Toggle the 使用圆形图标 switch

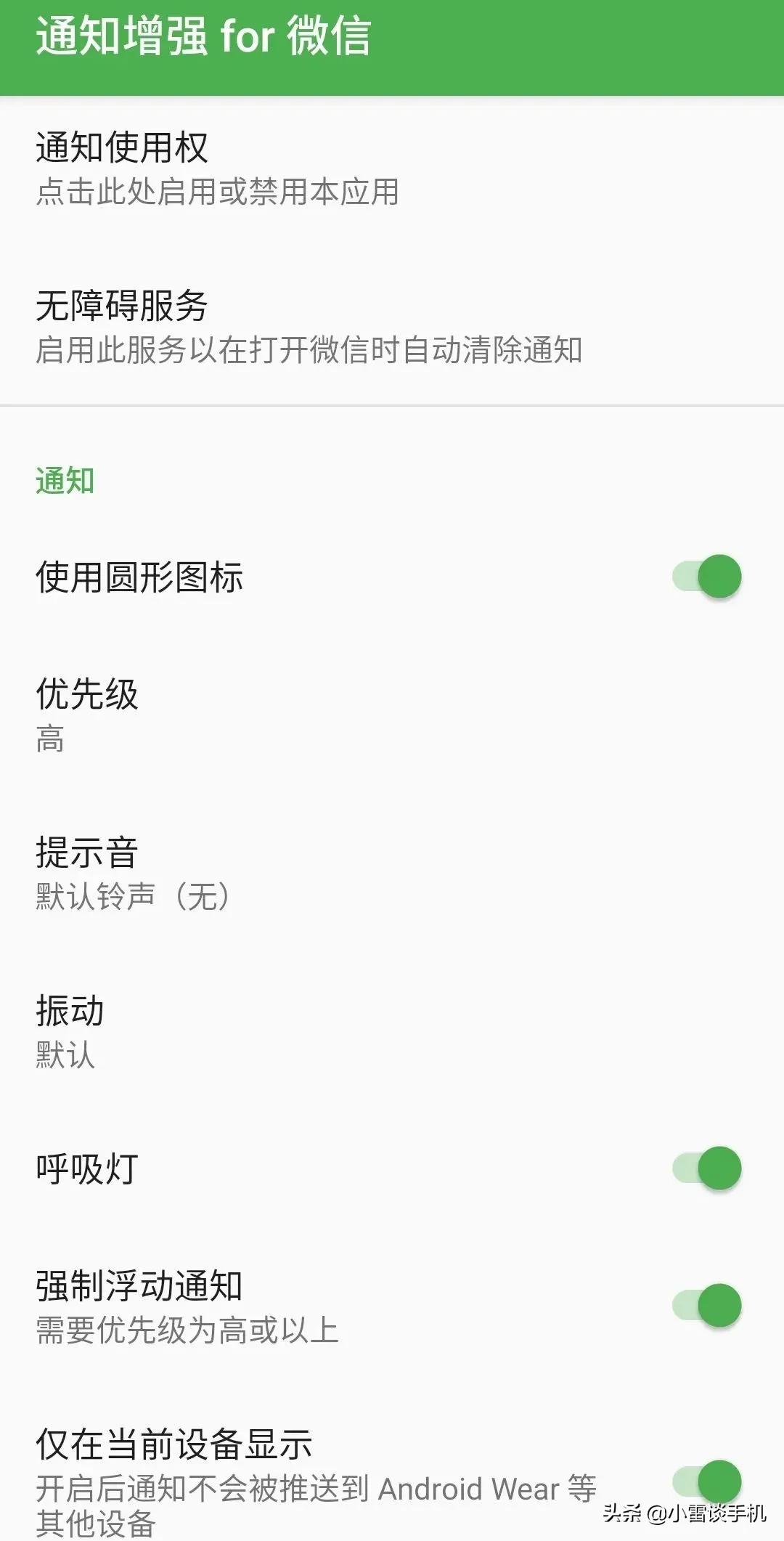pyautogui.click(x=707, y=577)
